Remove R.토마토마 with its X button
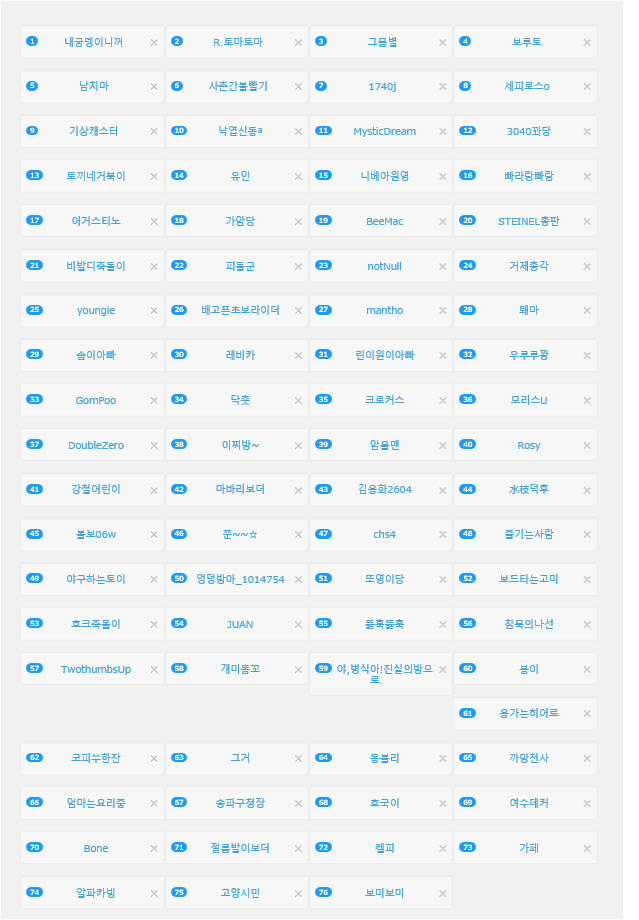This screenshot has height=920, width=639. coord(298,42)
